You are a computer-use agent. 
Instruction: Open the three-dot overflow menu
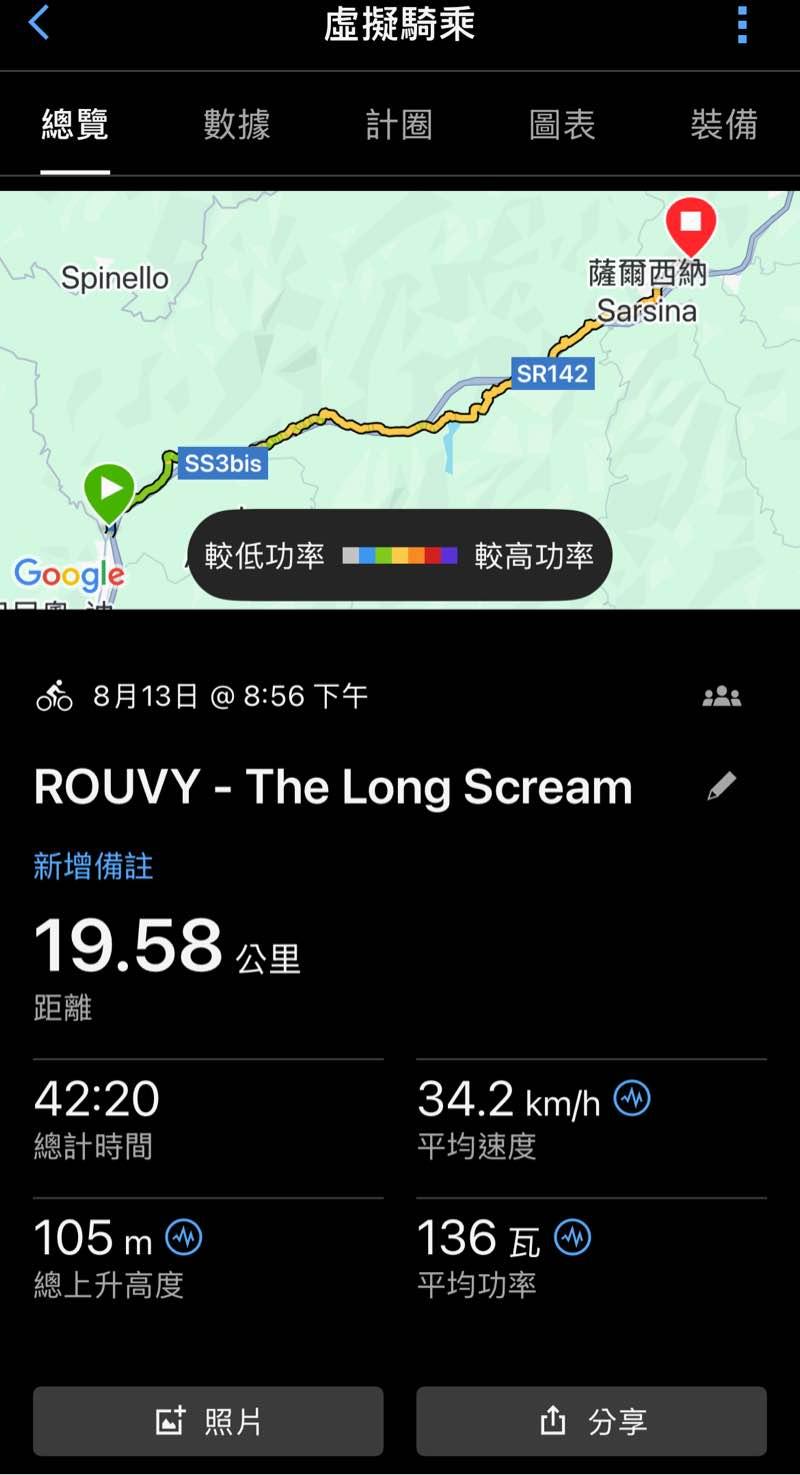tap(742, 25)
